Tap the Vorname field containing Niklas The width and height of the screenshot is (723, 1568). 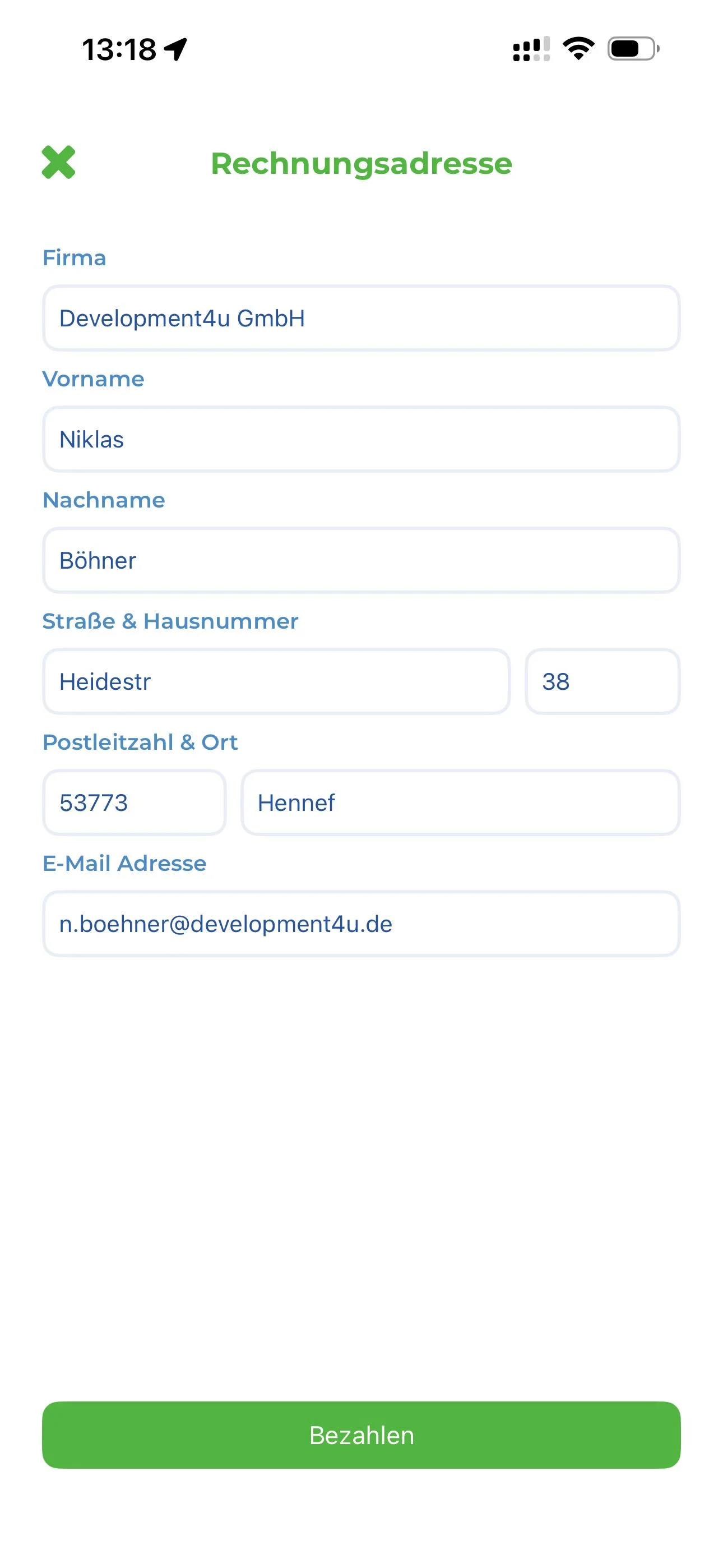[361, 440]
